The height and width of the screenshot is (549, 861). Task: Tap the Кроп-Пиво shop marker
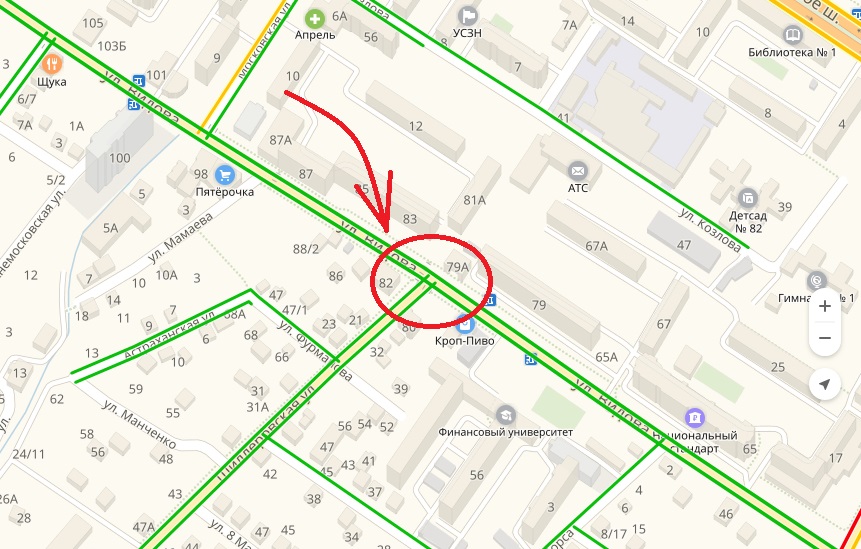coord(465,323)
